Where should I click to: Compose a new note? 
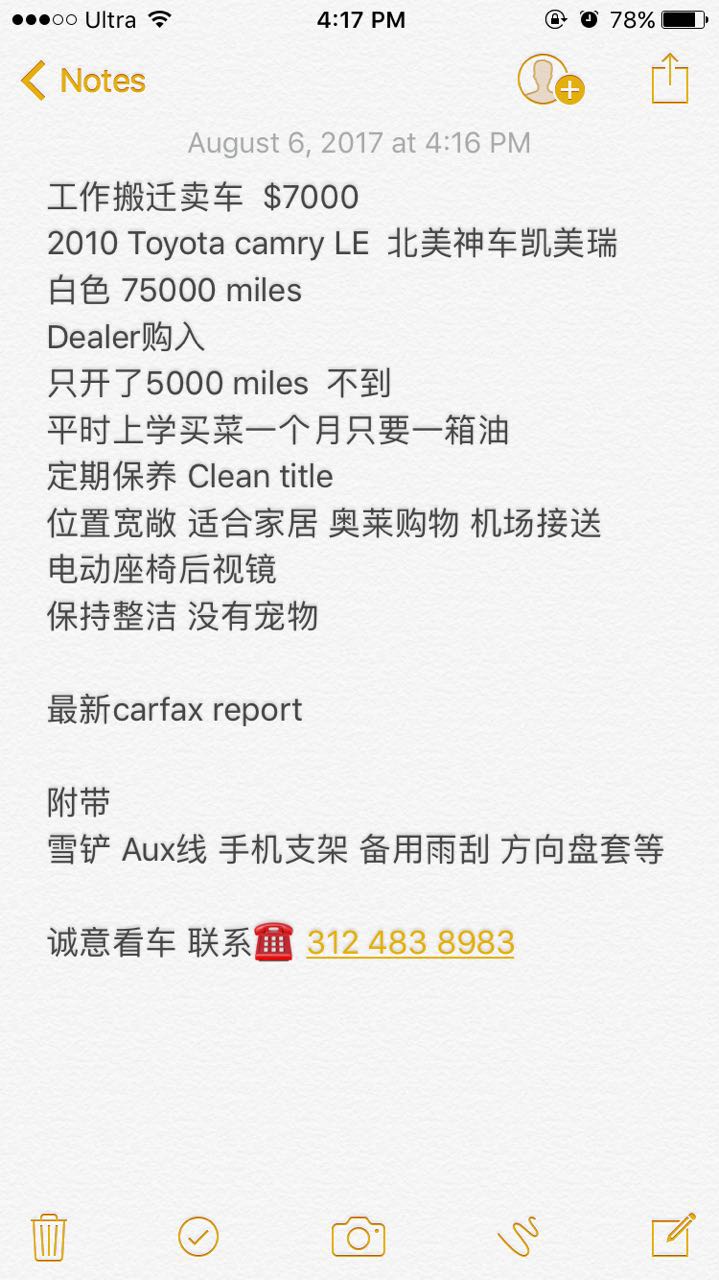[672, 1235]
